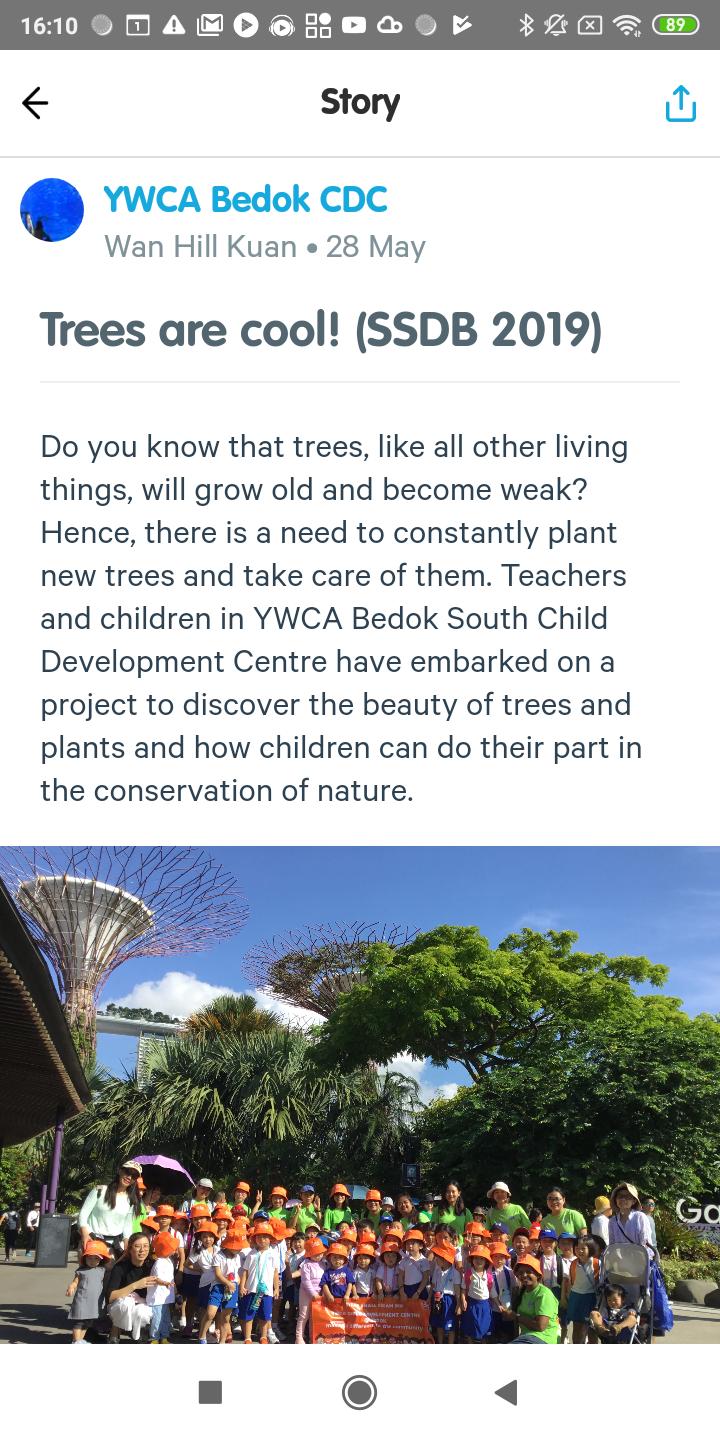
Task: Open the Gardens by the Bay group photo
Action: (x=360, y=1094)
